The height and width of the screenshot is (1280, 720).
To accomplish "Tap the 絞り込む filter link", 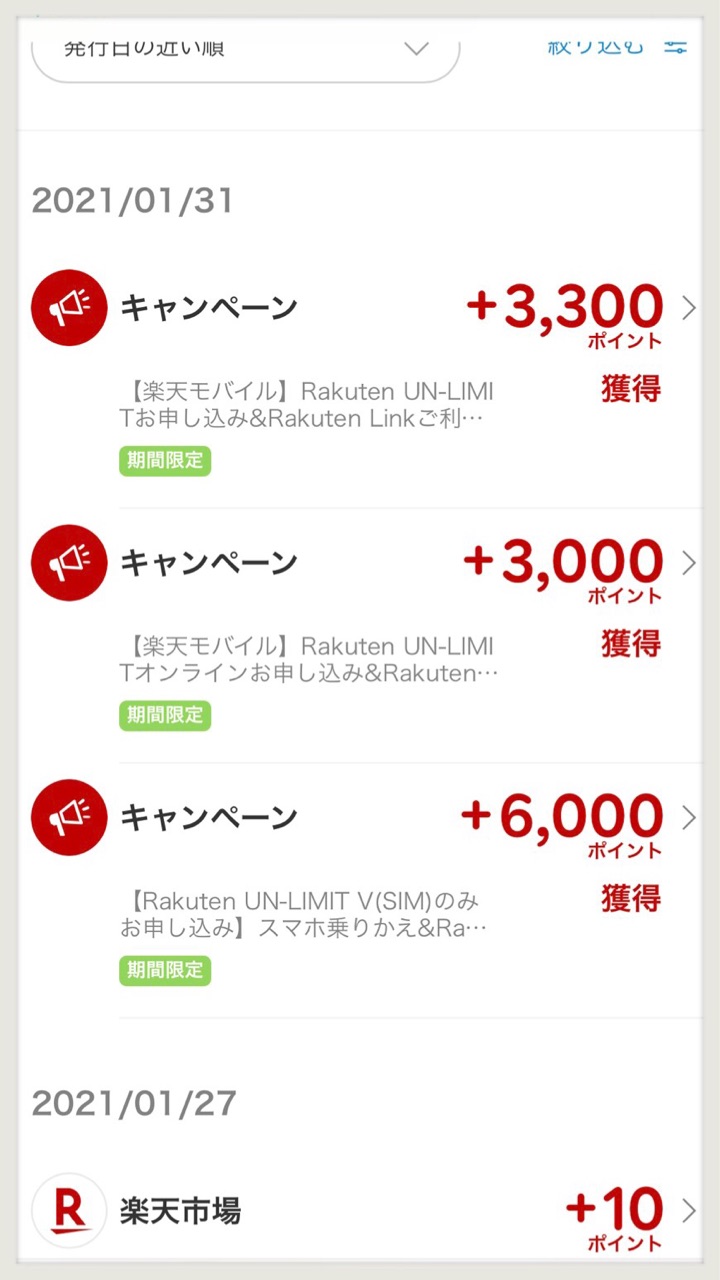I will [x=617, y=47].
